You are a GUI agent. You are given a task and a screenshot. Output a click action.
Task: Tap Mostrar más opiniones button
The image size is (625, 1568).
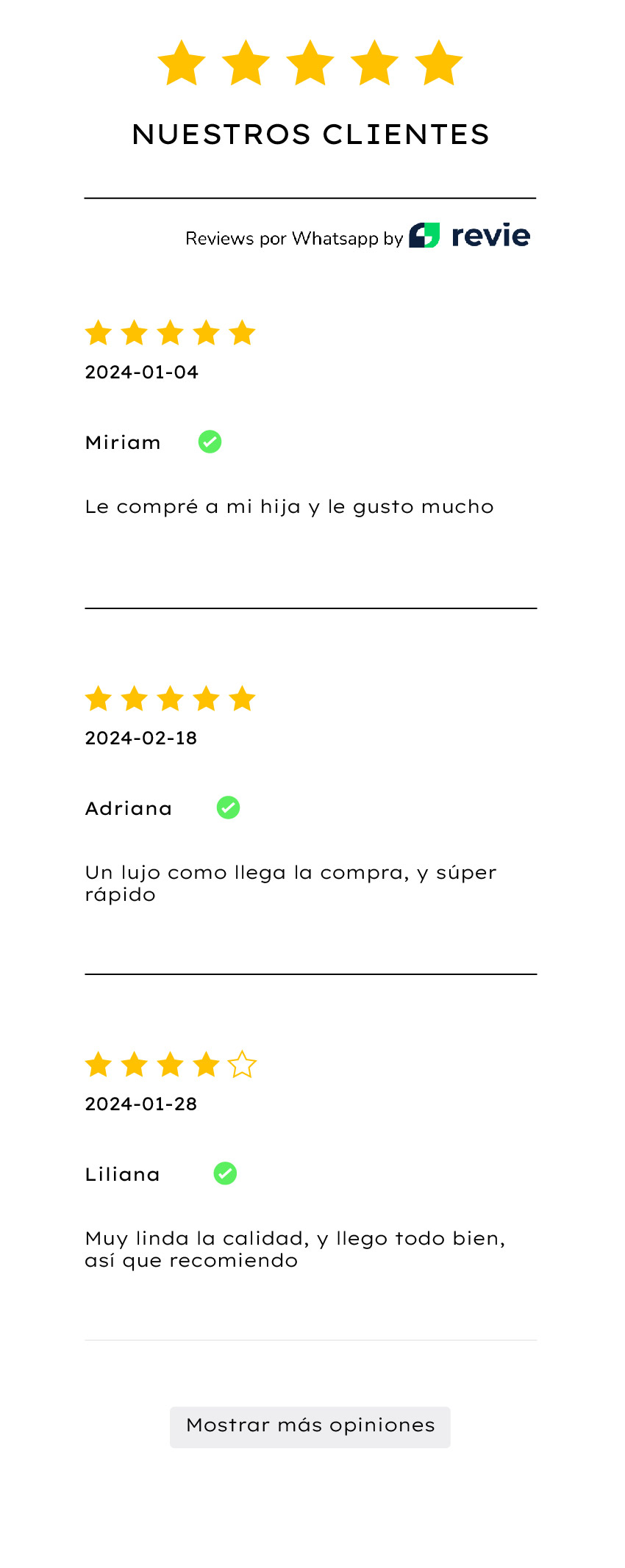[x=310, y=1426]
